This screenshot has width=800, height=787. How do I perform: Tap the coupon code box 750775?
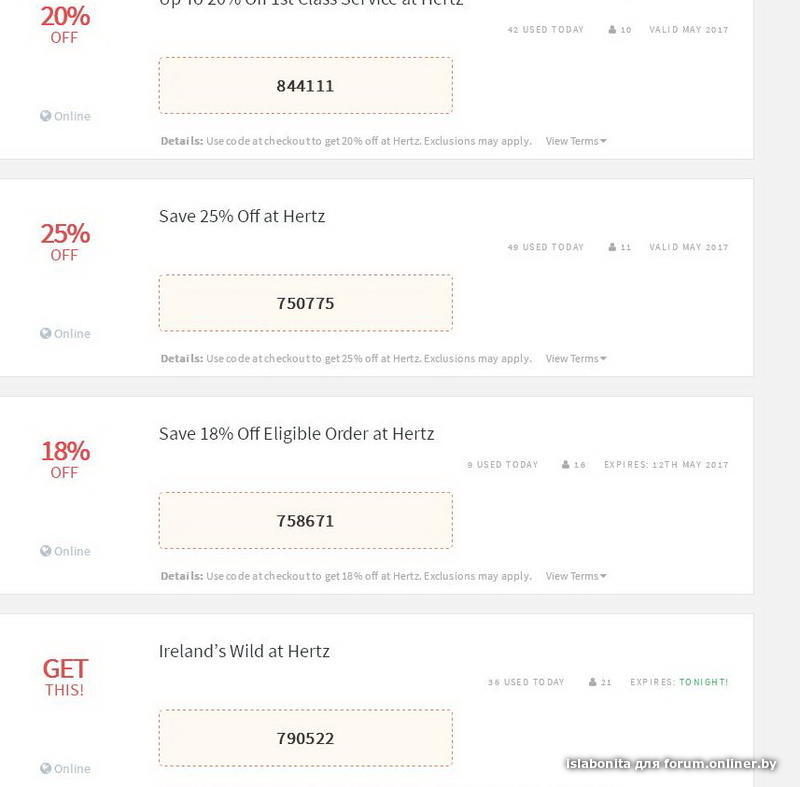(x=305, y=303)
